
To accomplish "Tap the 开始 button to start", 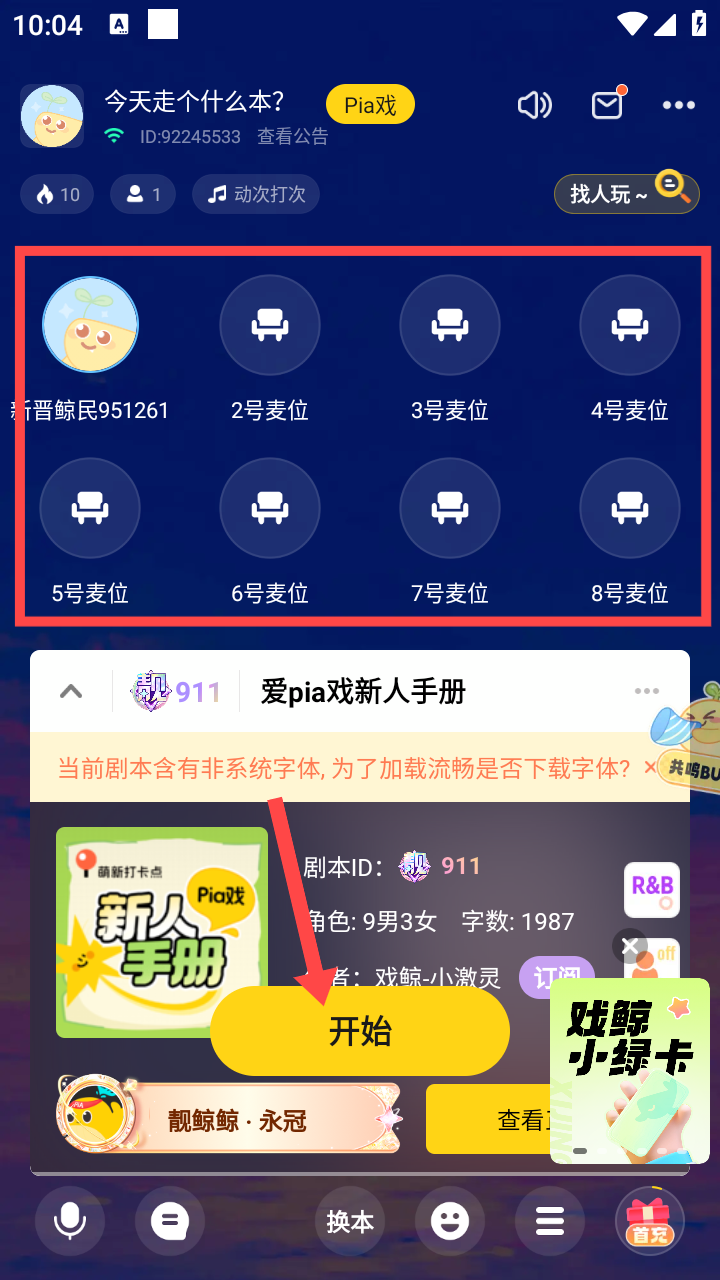I will (359, 1031).
